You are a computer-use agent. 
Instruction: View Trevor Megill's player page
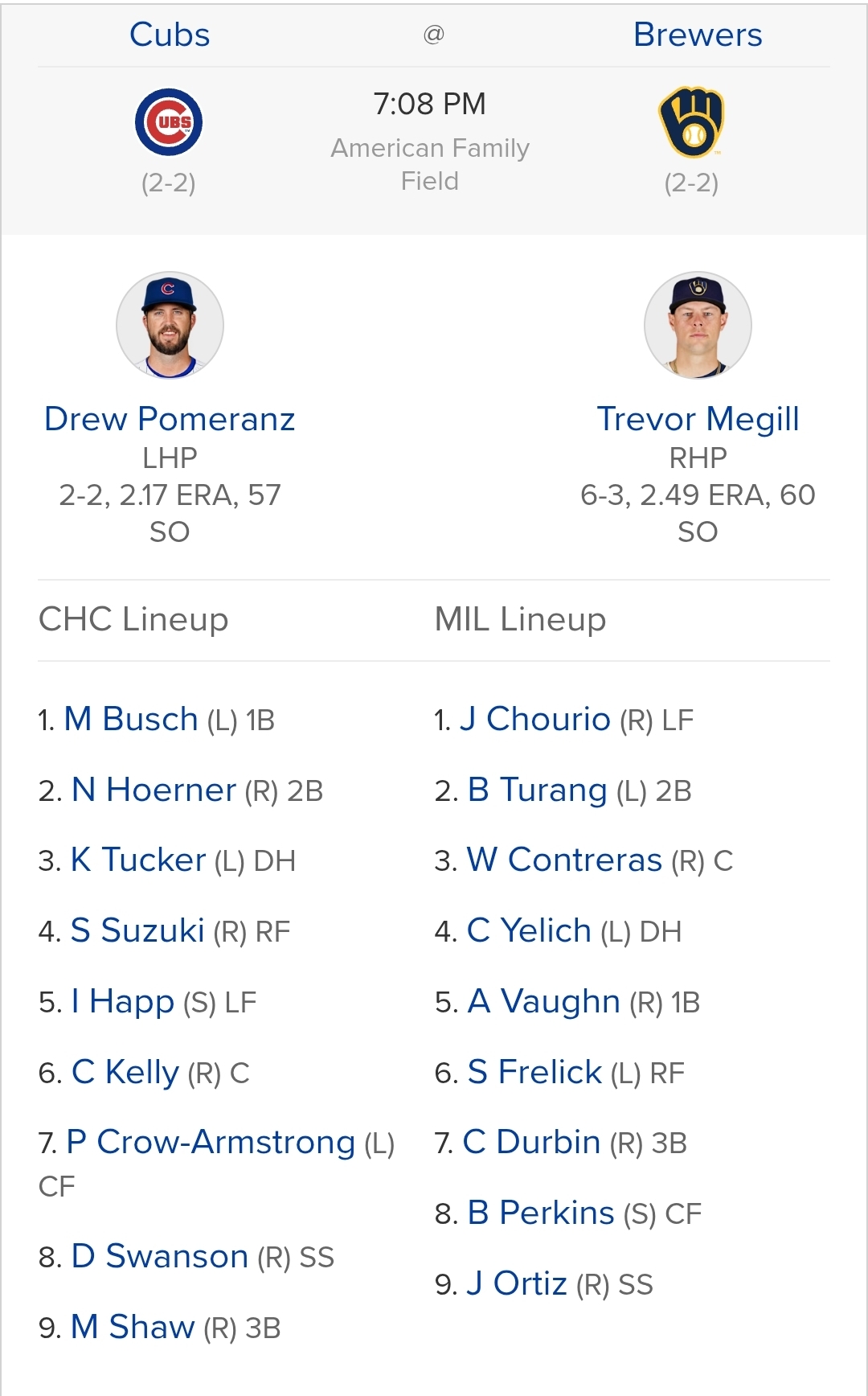(698, 419)
